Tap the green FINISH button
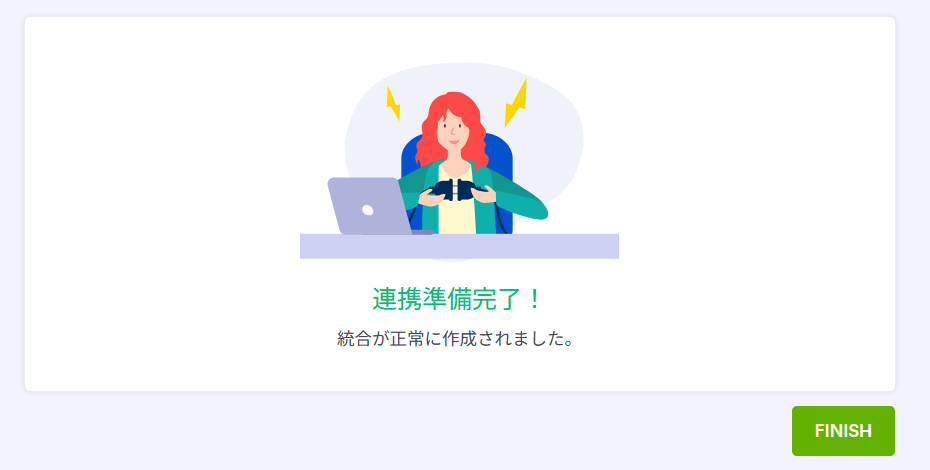 click(843, 431)
